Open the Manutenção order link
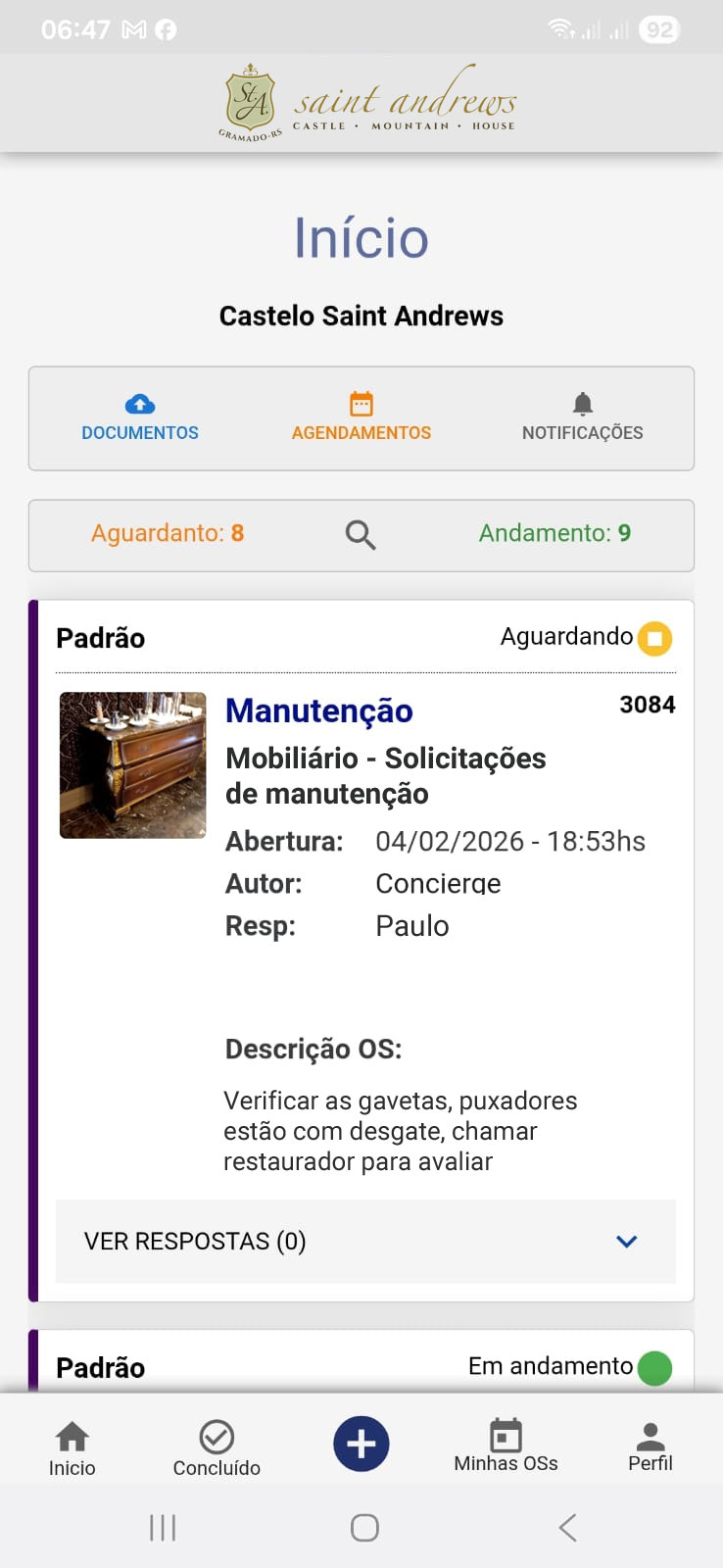Viewport: 723px width, 1568px height. (x=318, y=710)
